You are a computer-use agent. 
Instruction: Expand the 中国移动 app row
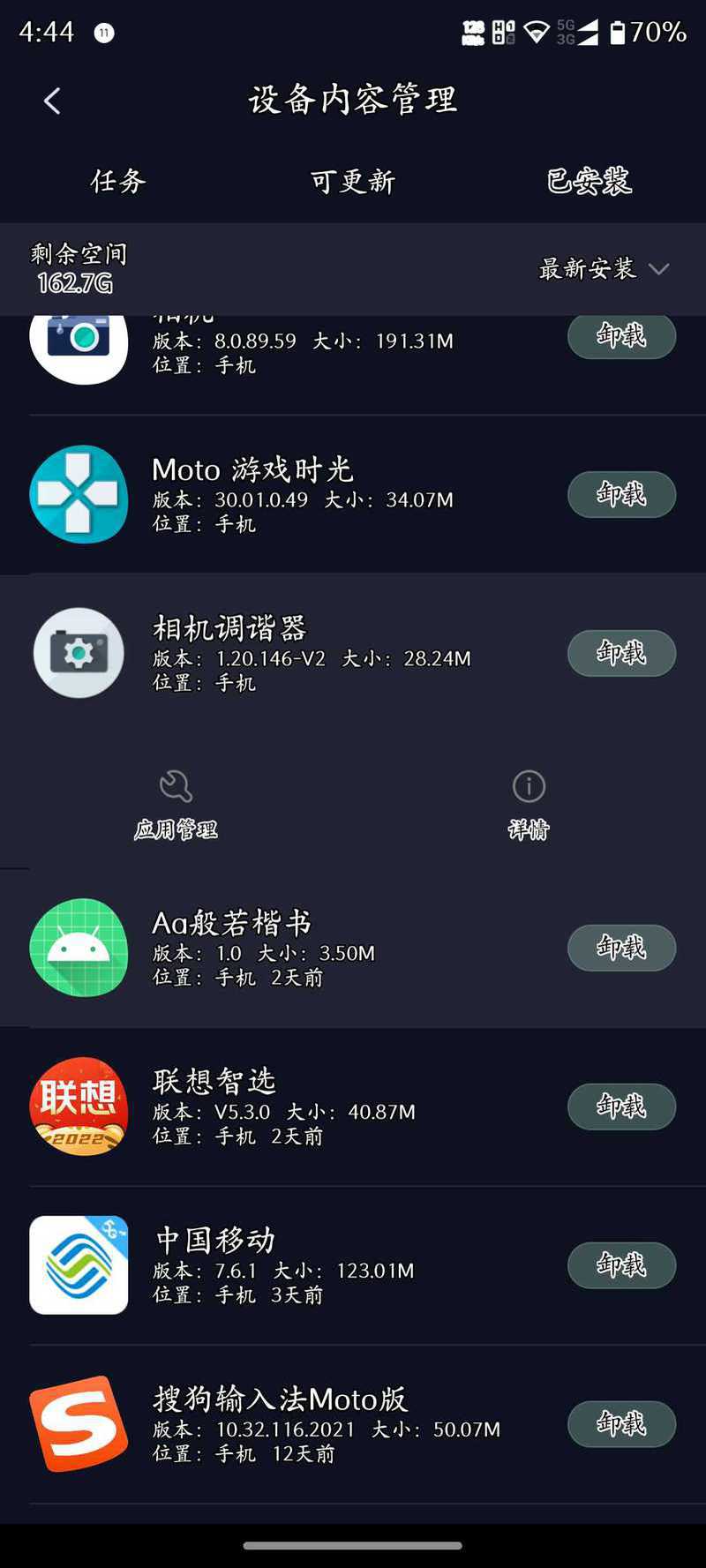[x=353, y=1265]
